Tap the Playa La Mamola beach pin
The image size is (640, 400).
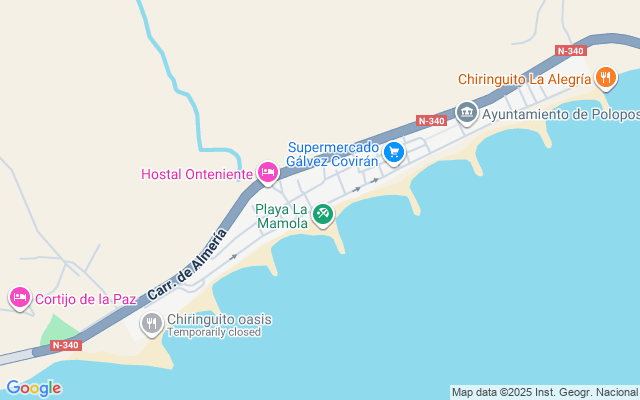click(x=322, y=213)
